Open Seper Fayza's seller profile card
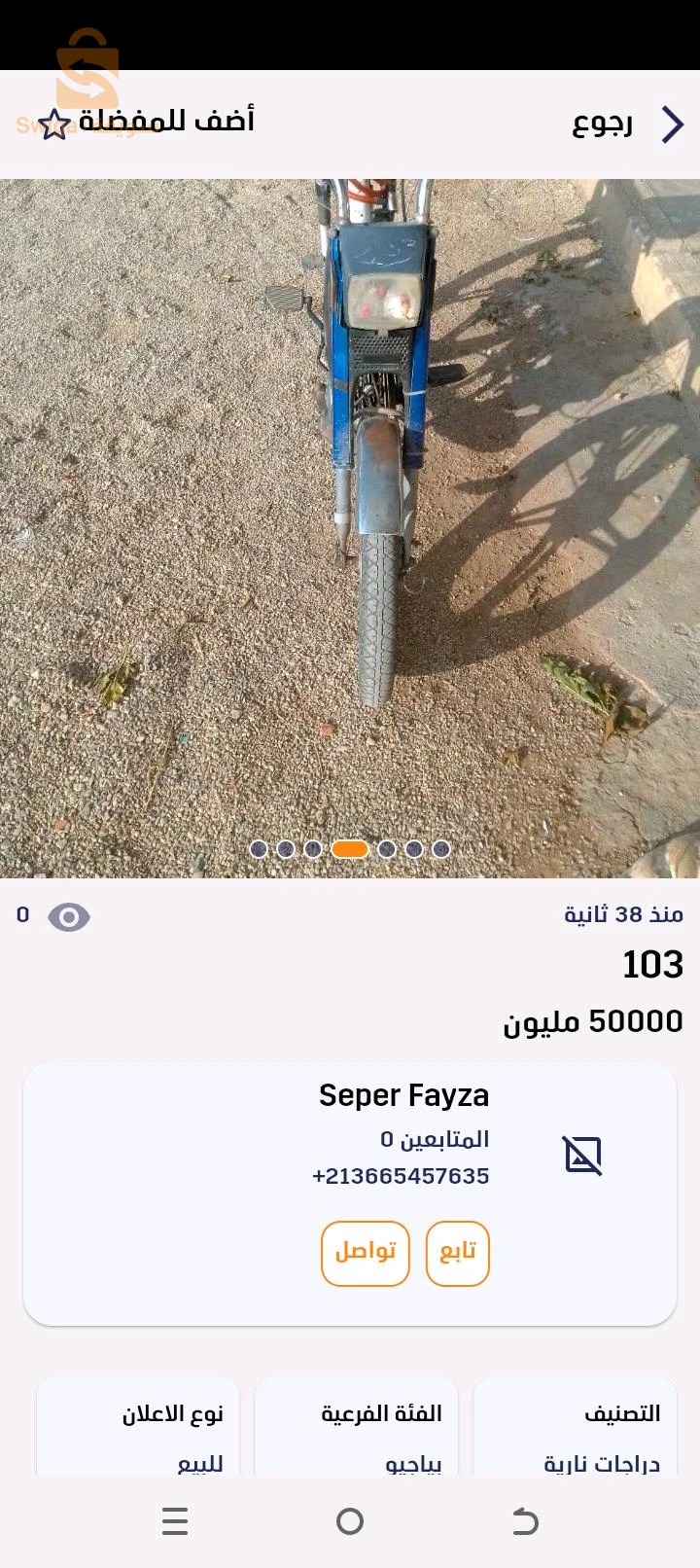This screenshot has width=700, height=1568. (350, 1194)
